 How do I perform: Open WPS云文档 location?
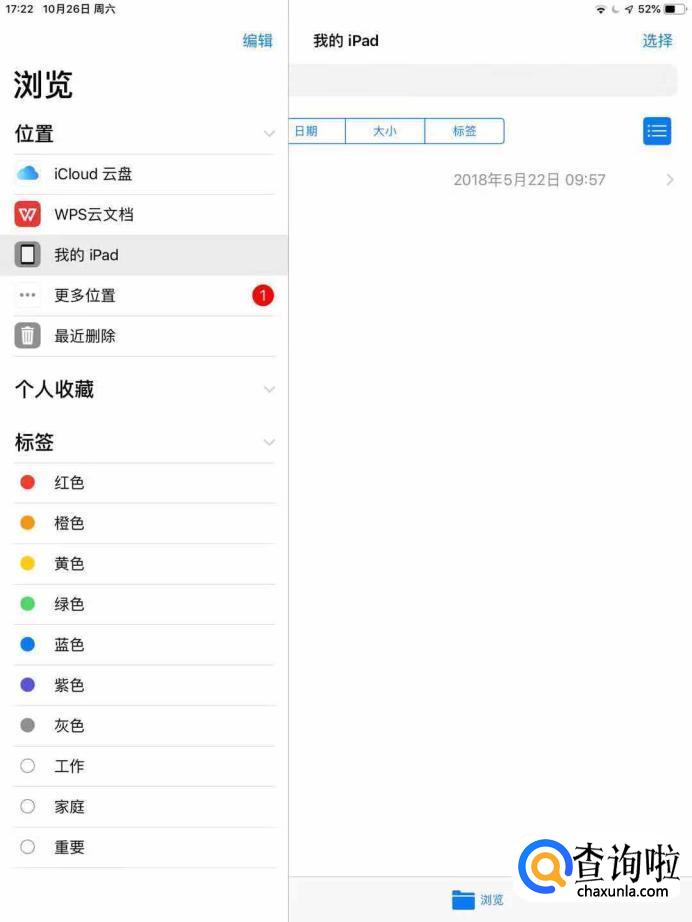pyautogui.click(x=94, y=215)
